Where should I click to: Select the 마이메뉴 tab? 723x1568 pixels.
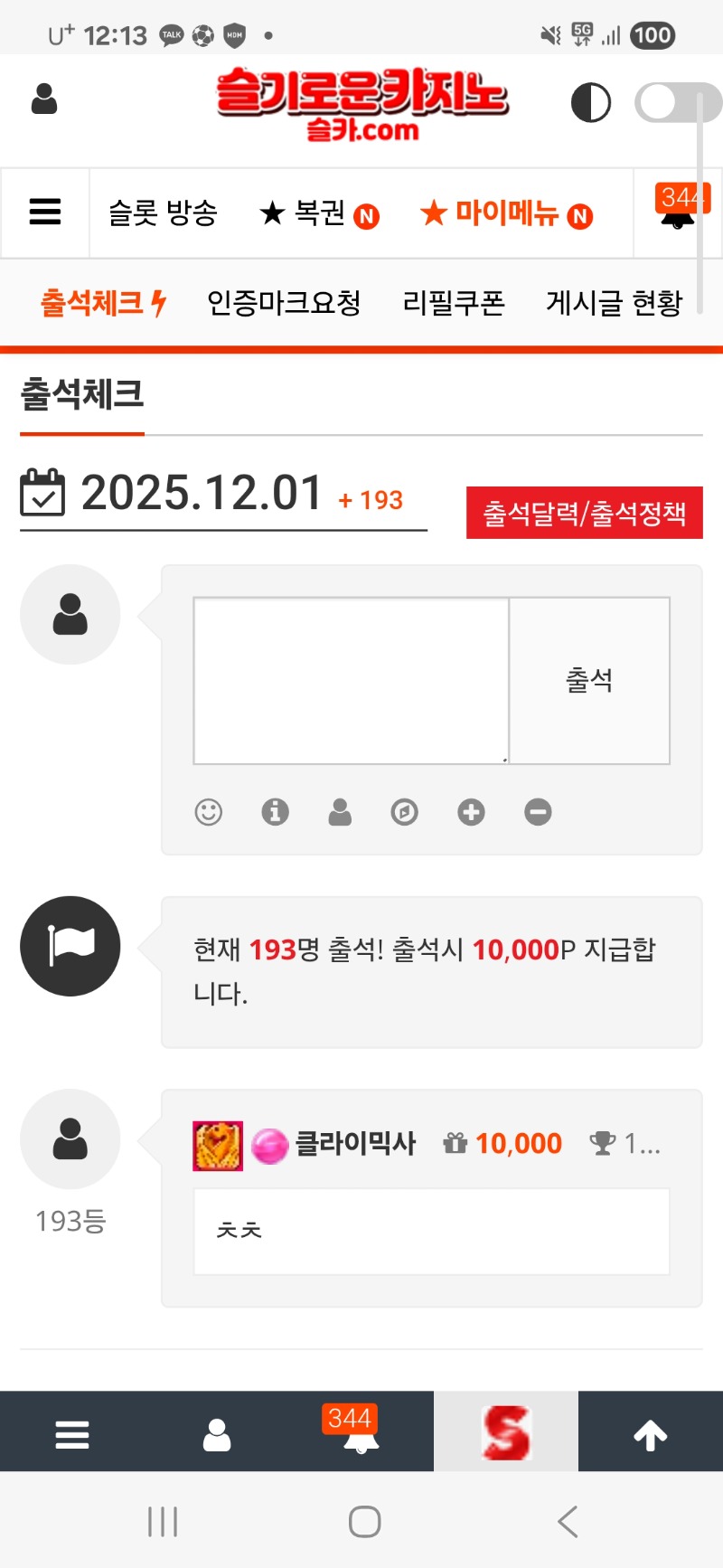tap(506, 213)
